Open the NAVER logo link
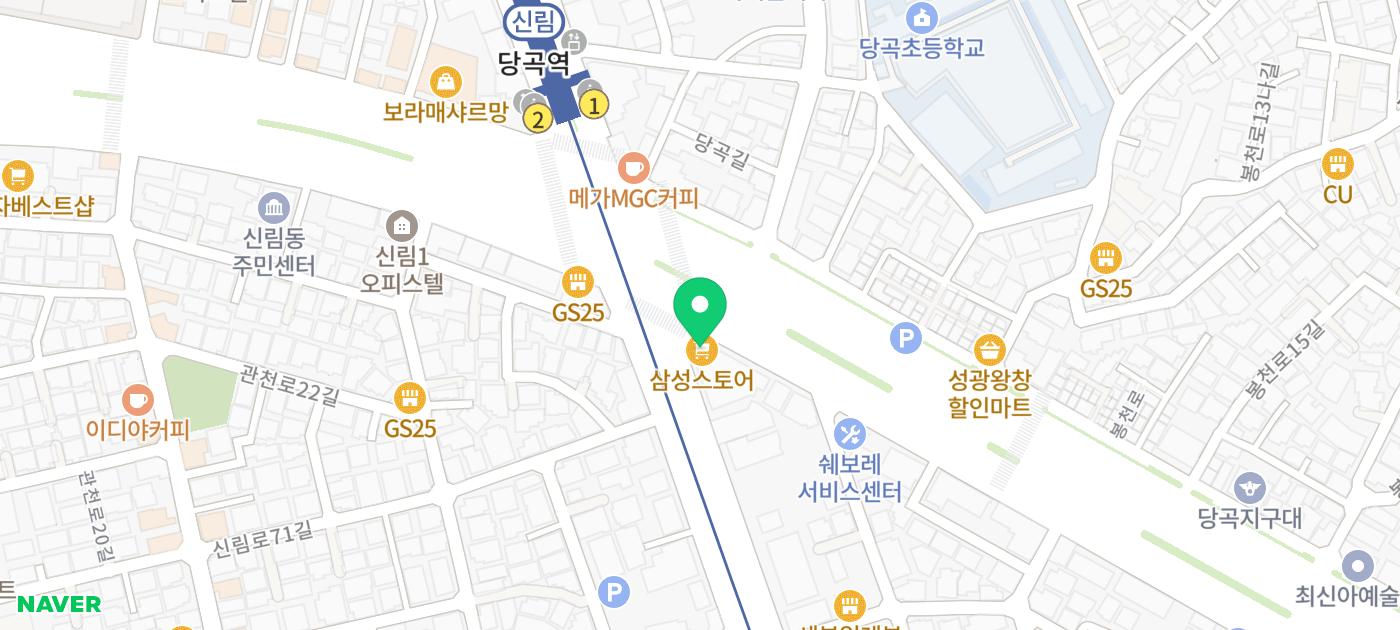This screenshot has width=1400, height=630. point(59,604)
